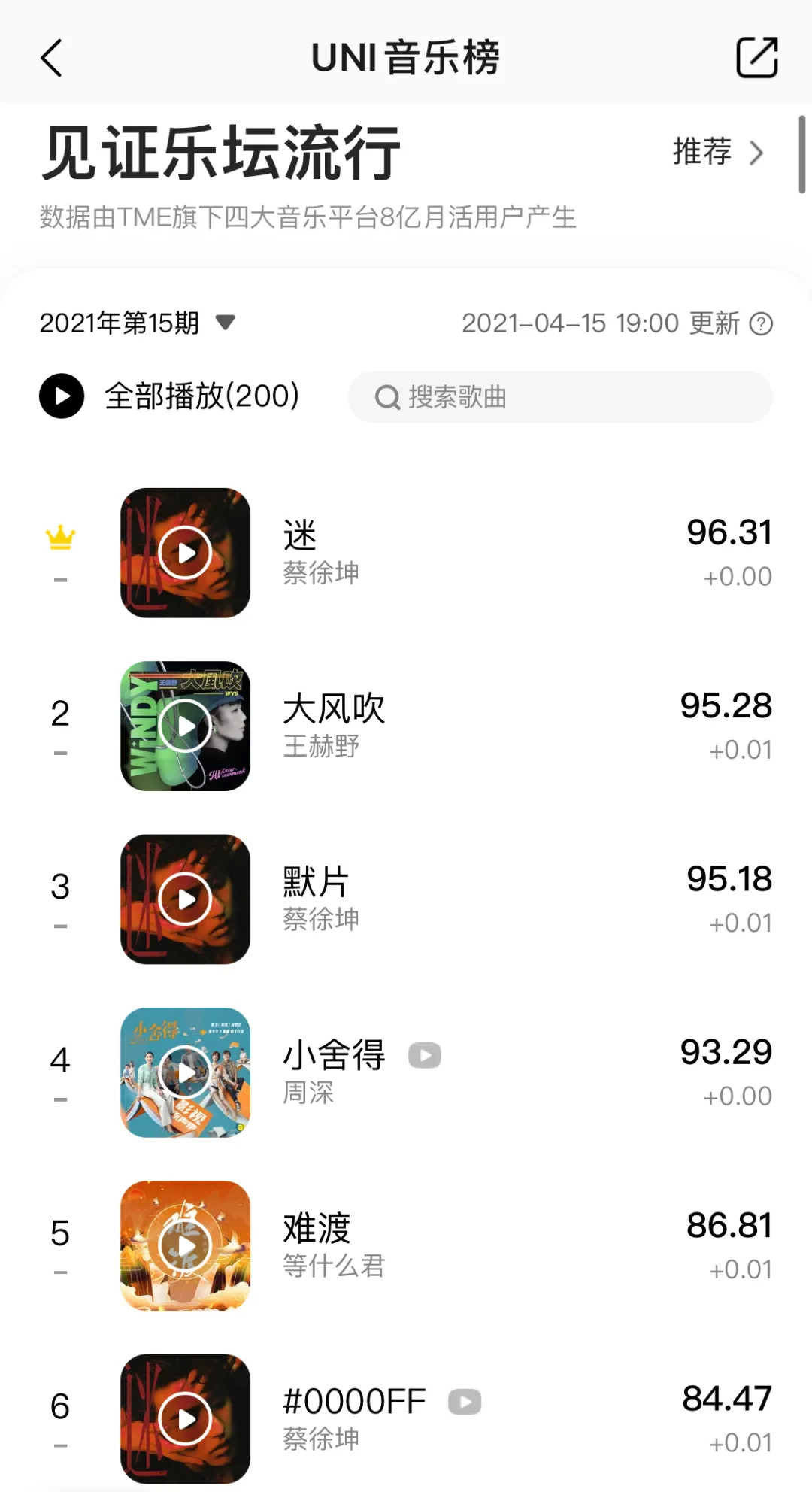812x1492 pixels.
Task: Watch the video for #0000FF
Action: [465, 1402]
